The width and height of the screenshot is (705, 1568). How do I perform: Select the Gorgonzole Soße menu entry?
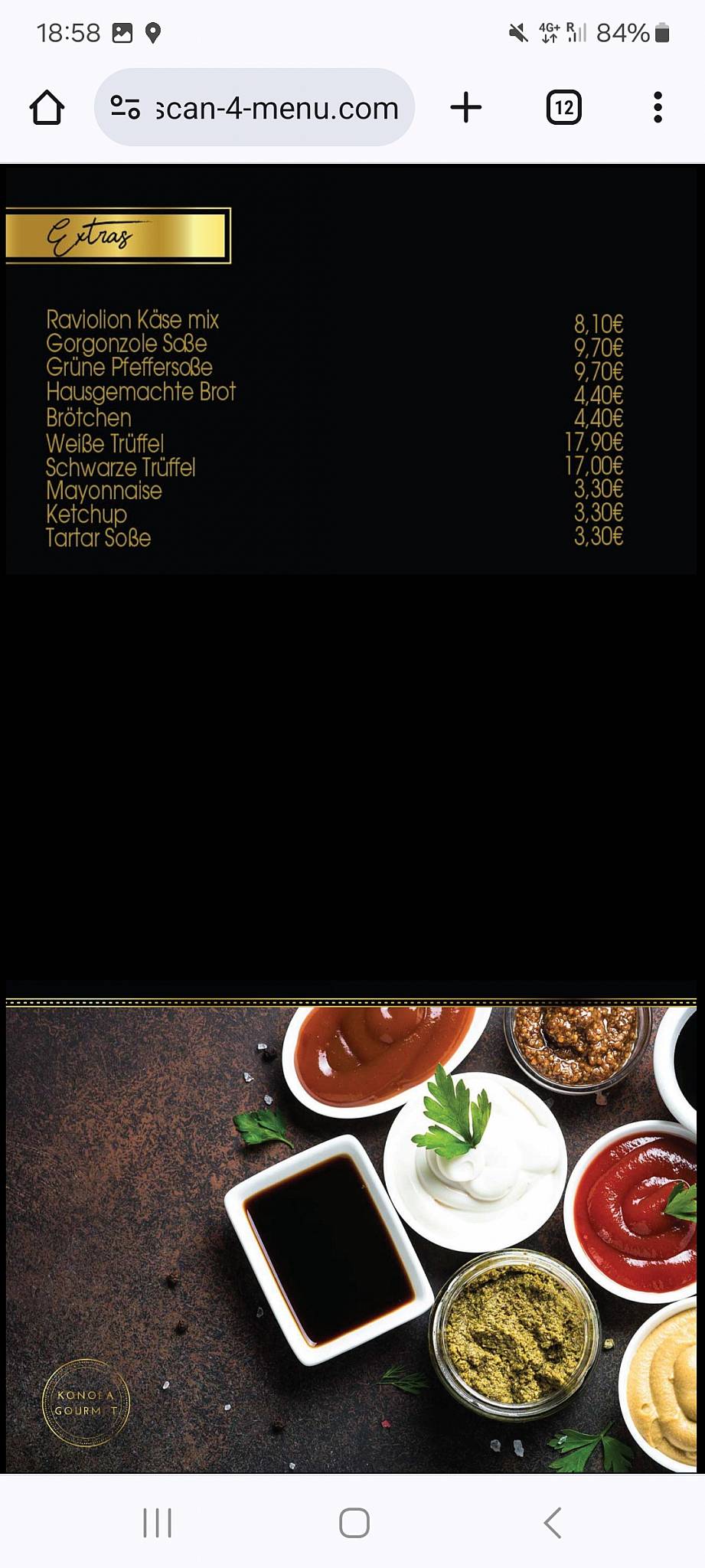pos(126,345)
